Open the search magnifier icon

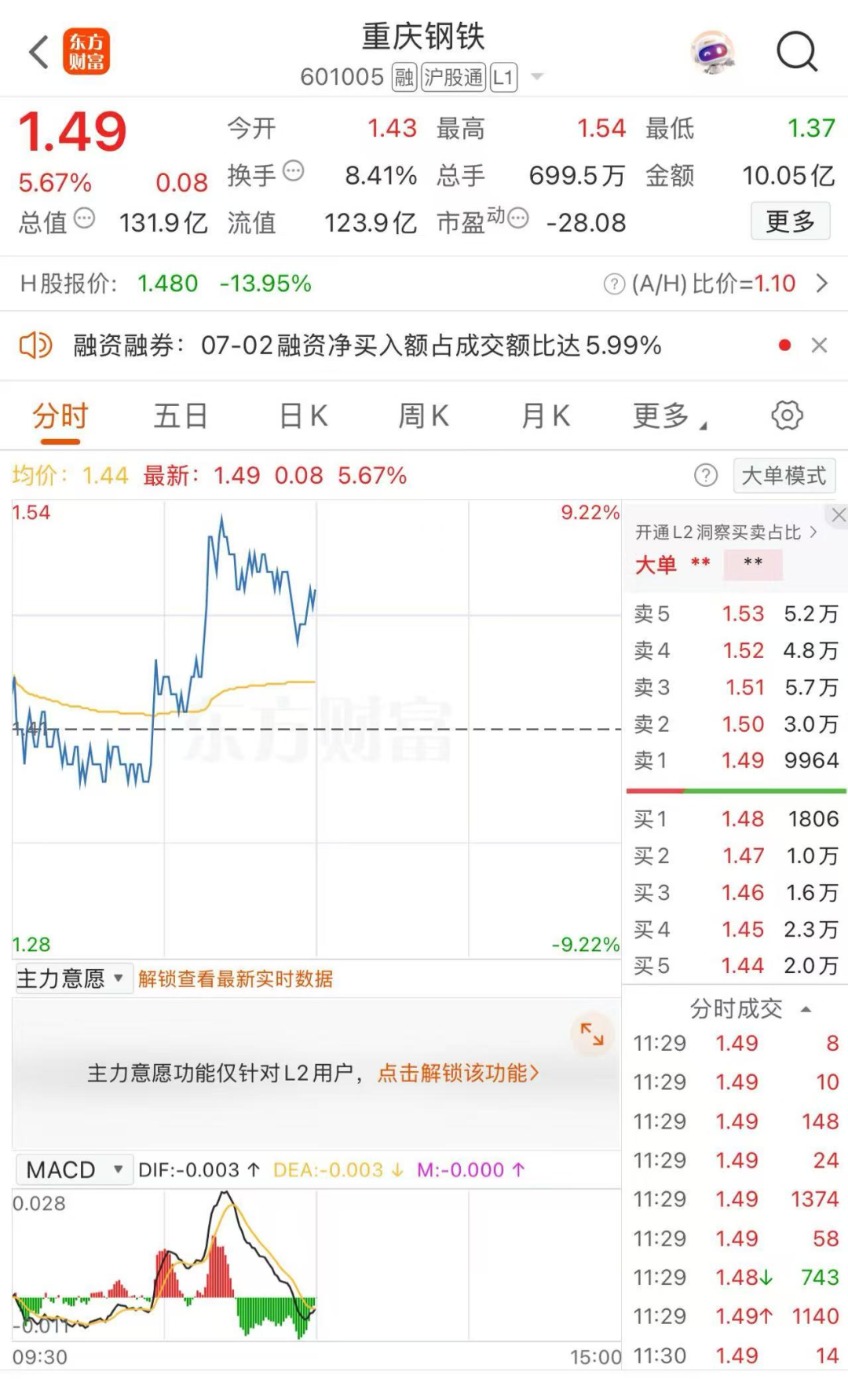click(797, 52)
